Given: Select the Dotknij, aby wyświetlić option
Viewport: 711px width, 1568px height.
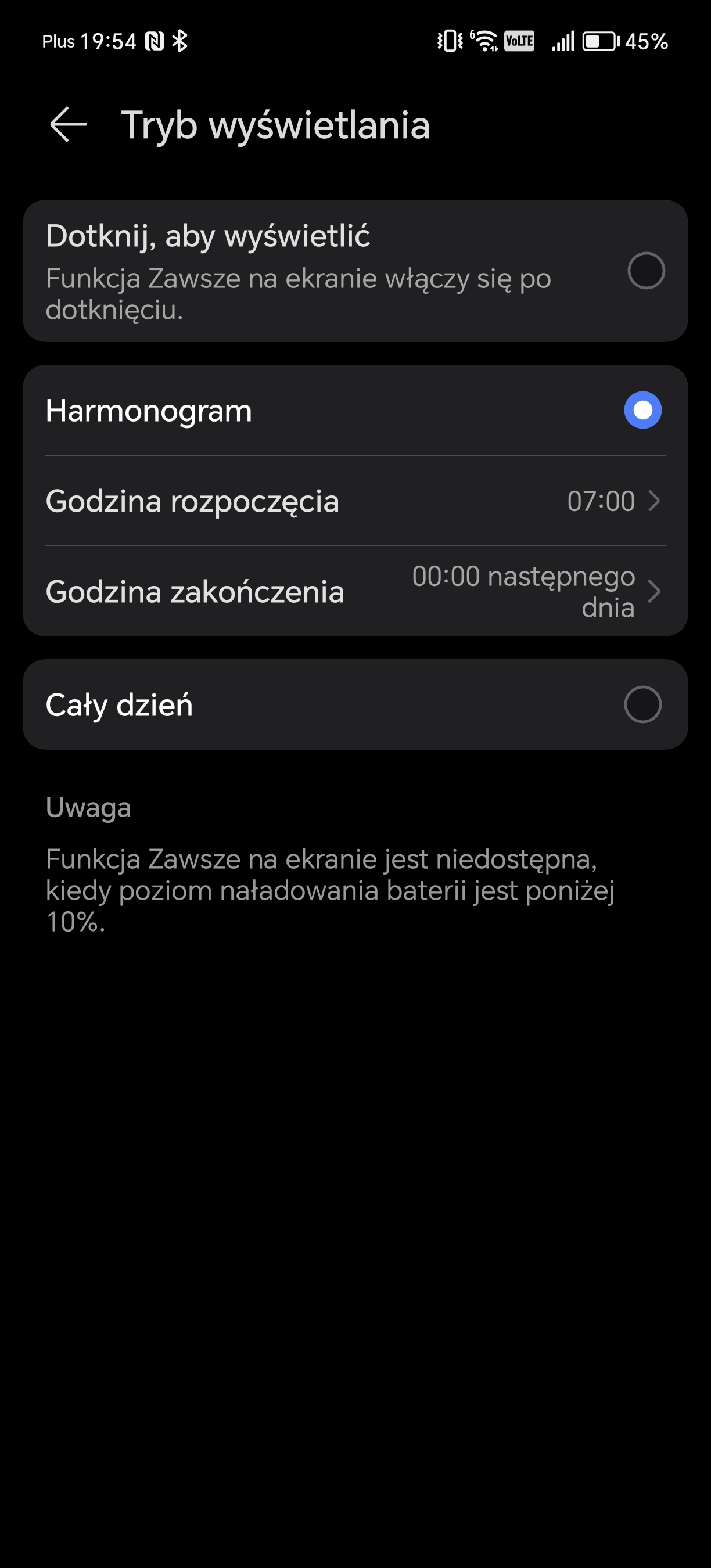Looking at the screenshot, I should point(355,271).
